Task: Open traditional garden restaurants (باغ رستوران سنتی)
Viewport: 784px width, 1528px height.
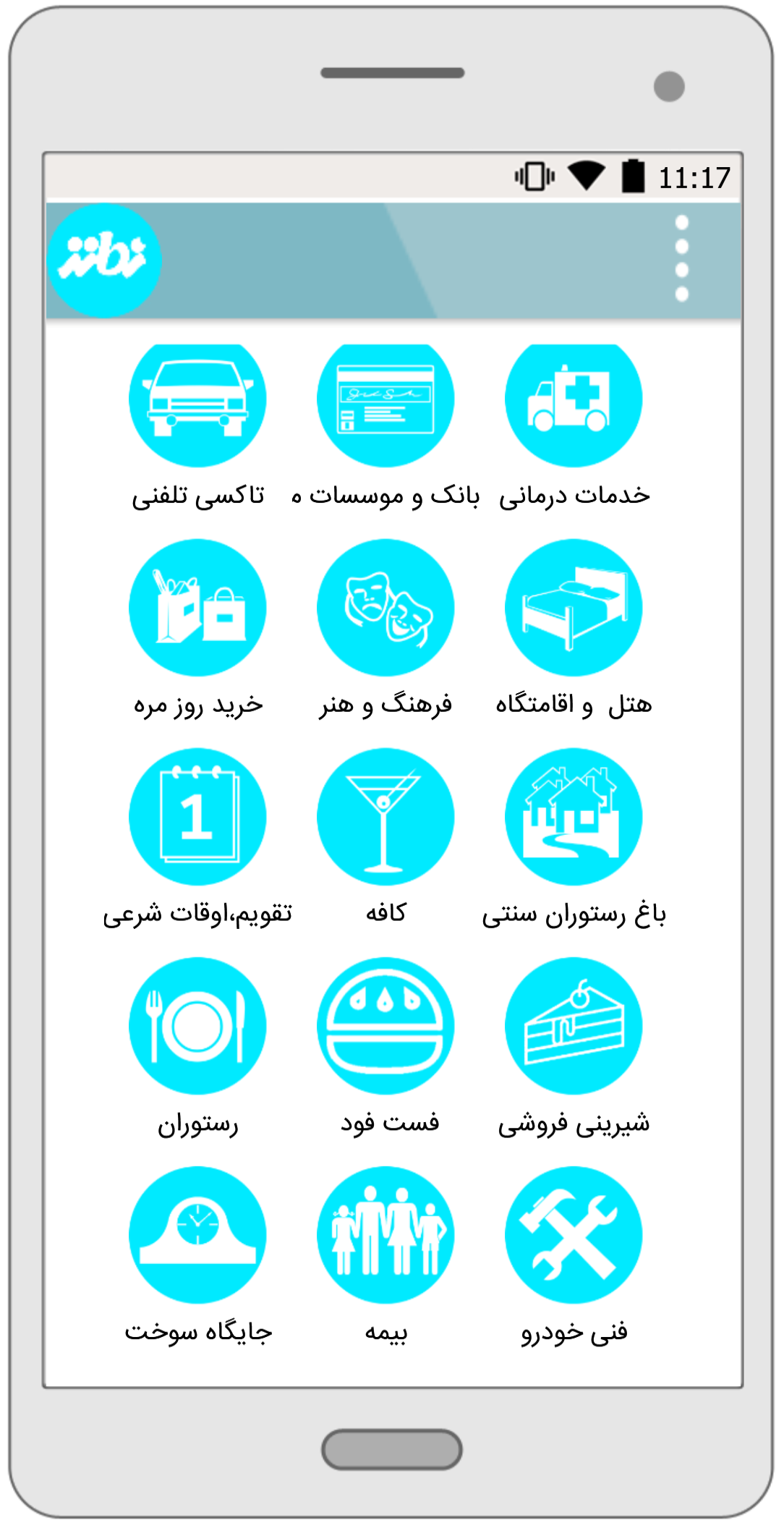Action: 574,817
